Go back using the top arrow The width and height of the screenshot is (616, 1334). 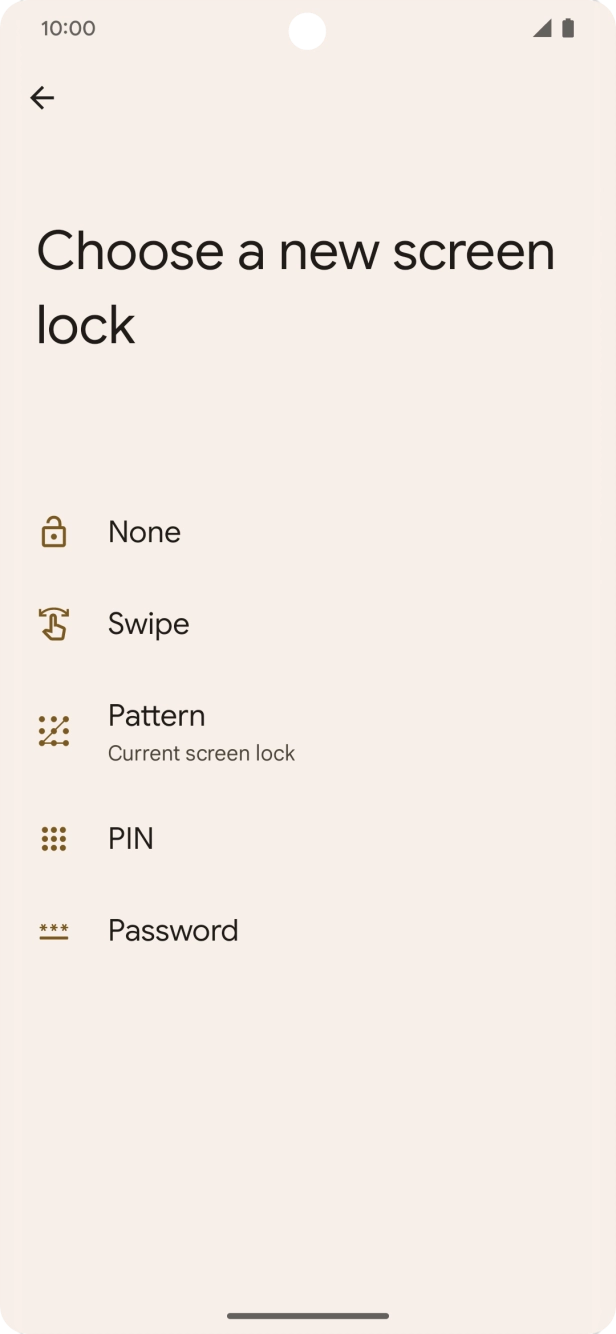tap(42, 97)
